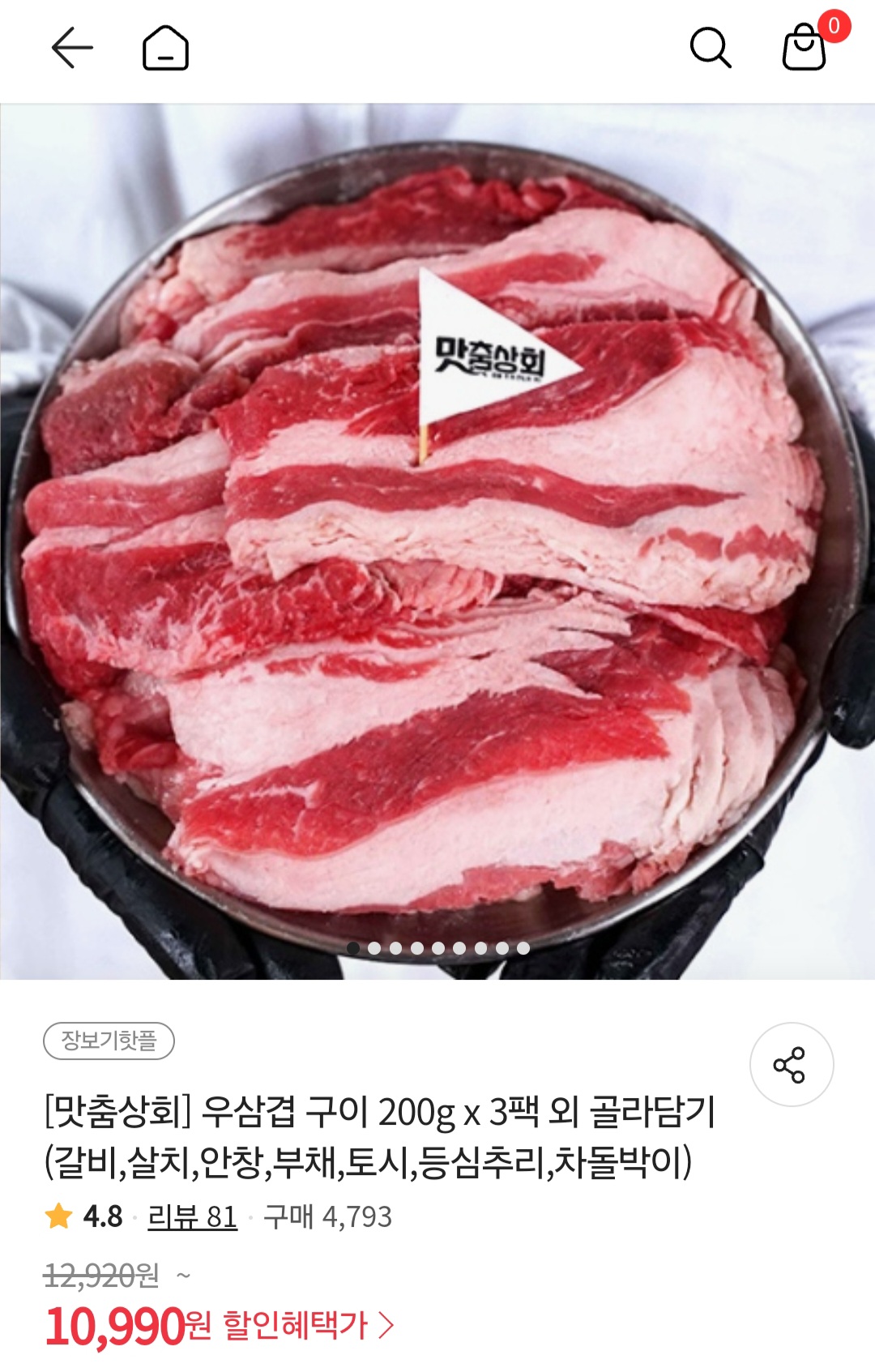This screenshot has width=875, height=1372.
Task: Open the home screen icon
Action: (166, 46)
